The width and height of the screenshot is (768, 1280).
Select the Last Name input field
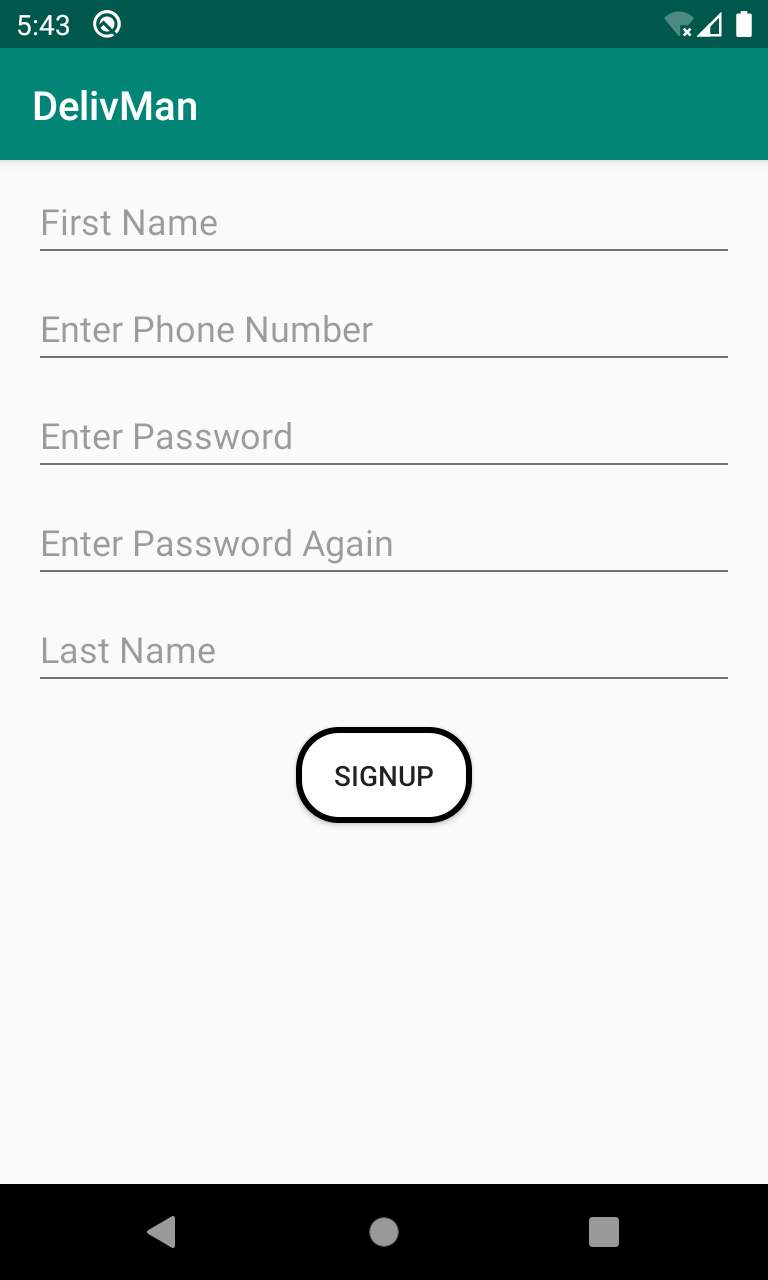pyautogui.click(x=384, y=650)
